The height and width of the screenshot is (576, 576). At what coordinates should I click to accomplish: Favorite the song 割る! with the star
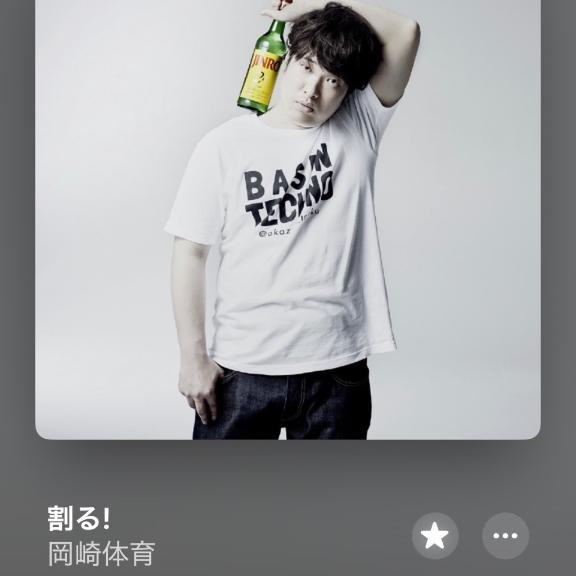435,536
